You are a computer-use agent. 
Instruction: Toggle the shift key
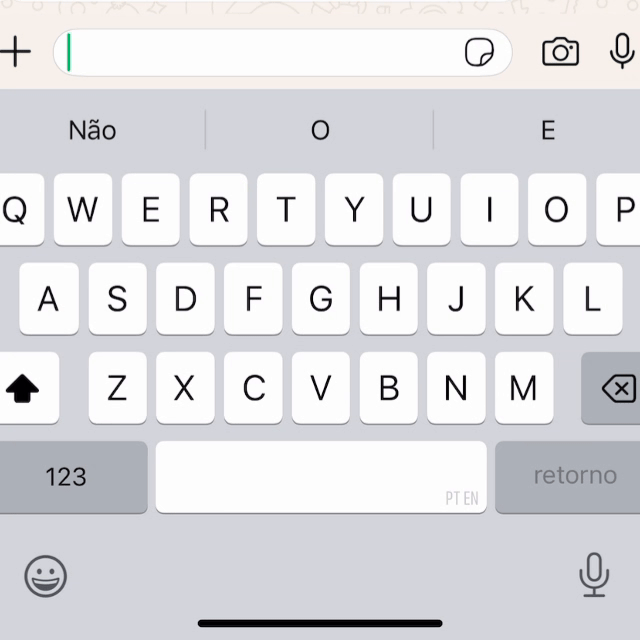click(x=22, y=389)
